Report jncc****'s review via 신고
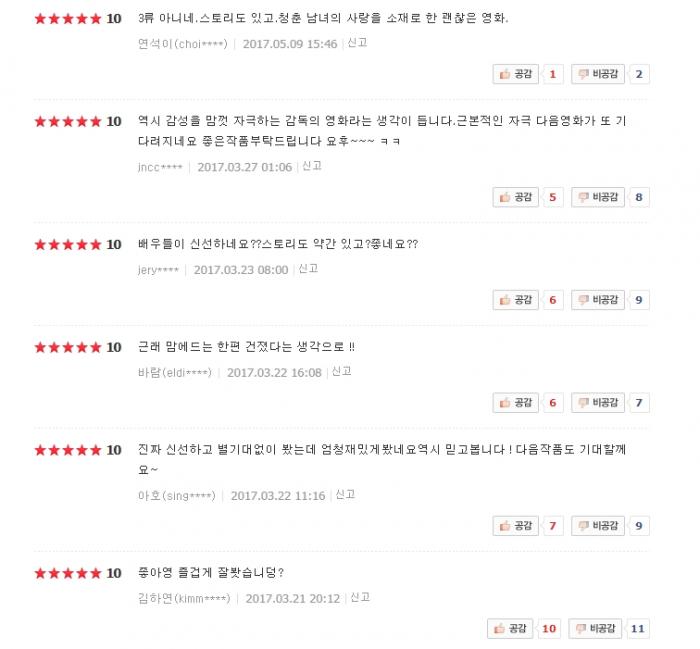The image size is (700, 649). coord(311,166)
